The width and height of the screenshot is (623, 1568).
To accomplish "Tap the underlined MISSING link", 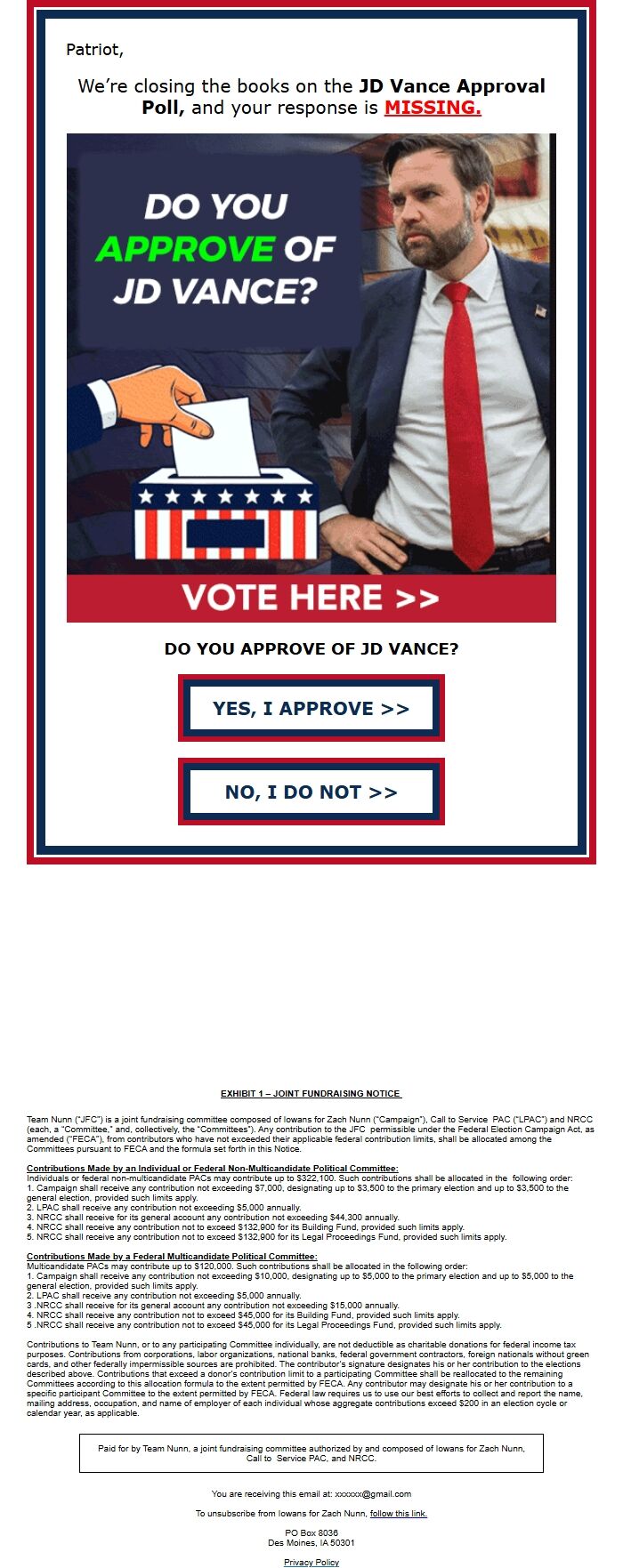I will [433, 108].
